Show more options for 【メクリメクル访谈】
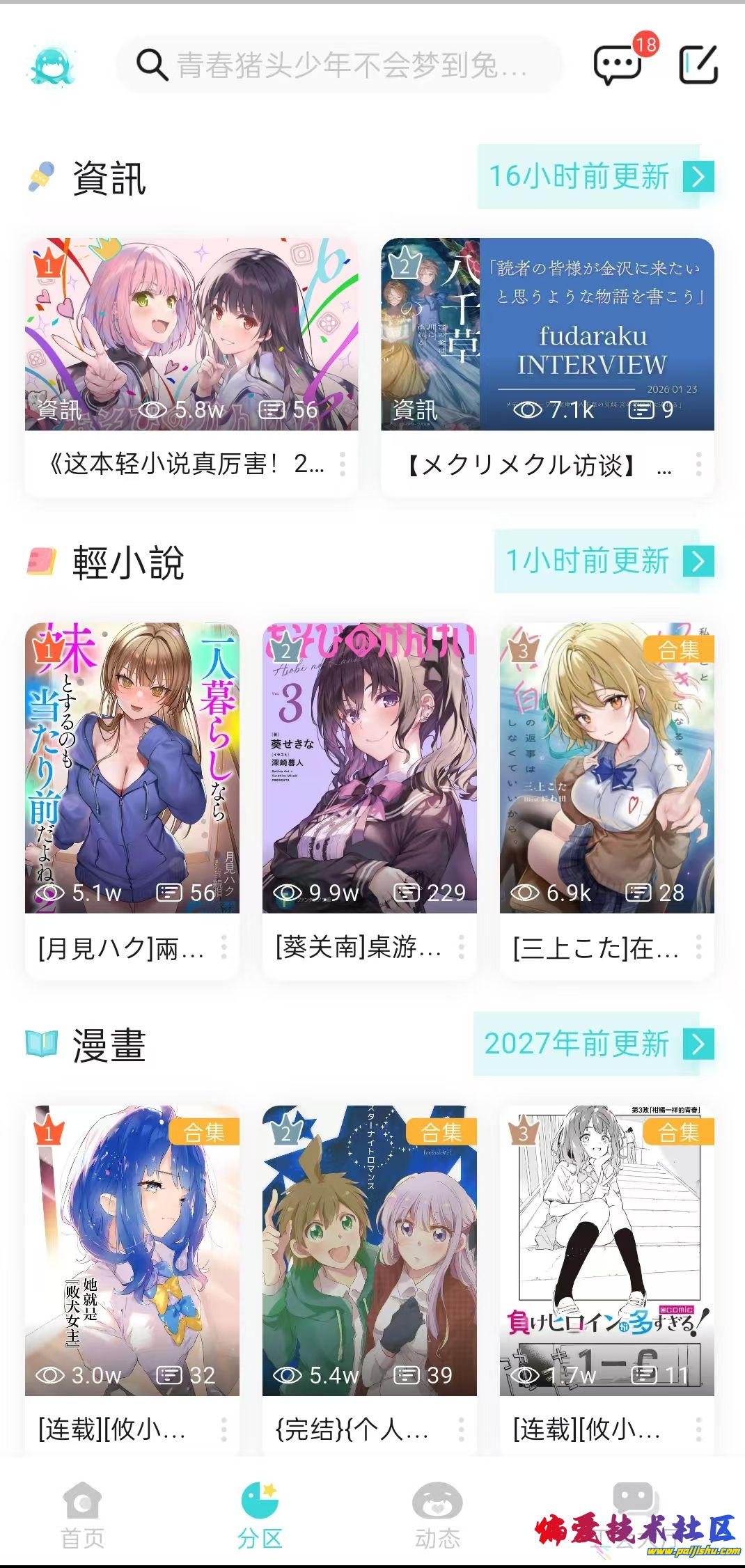745x1568 pixels. pyautogui.click(x=698, y=464)
